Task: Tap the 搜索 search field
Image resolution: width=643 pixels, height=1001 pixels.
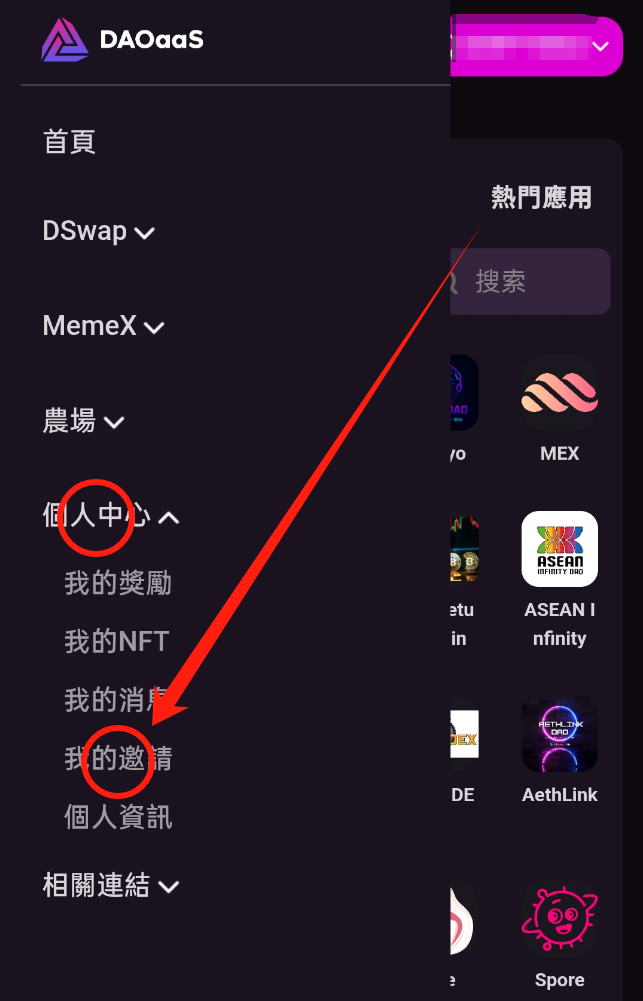Action: 530,281
